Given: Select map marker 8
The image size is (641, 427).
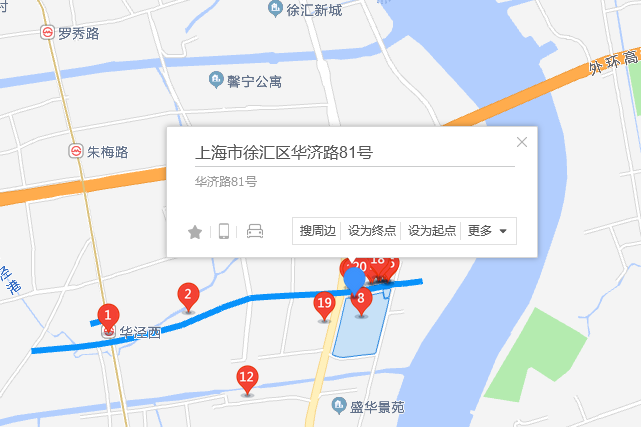Looking at the screenshot, I should coord(361,298).
